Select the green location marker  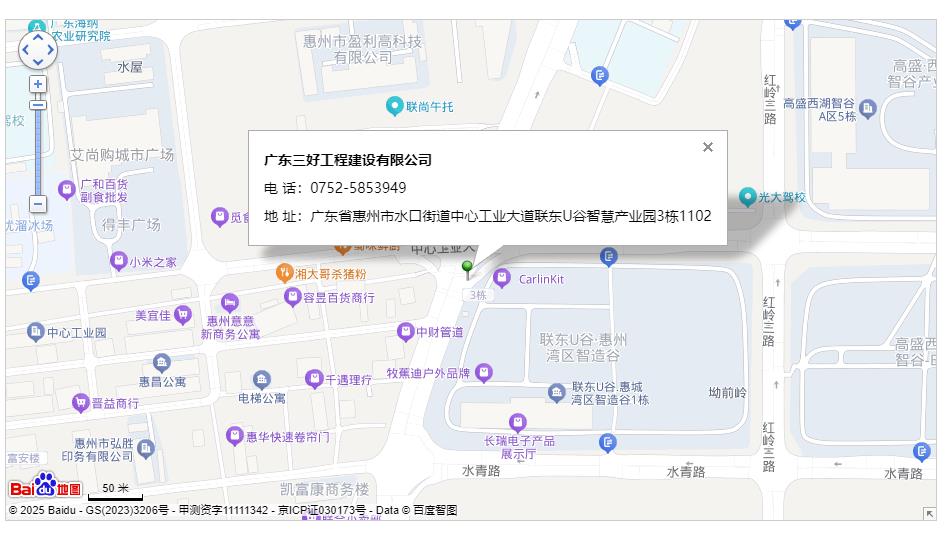click(467, 267)
